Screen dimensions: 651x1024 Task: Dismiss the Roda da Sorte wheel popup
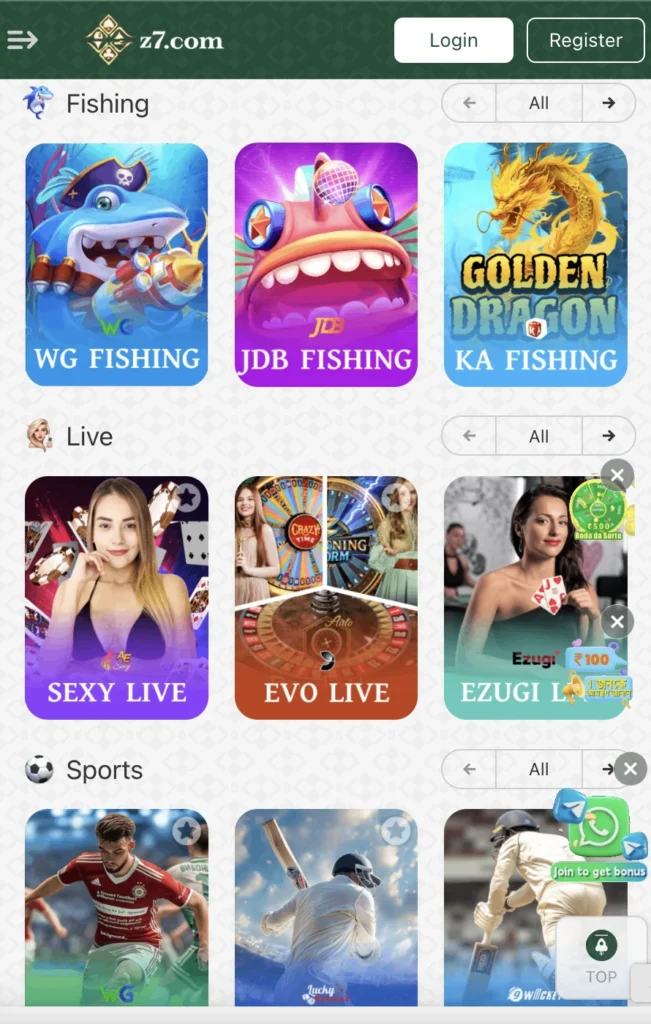618,475
